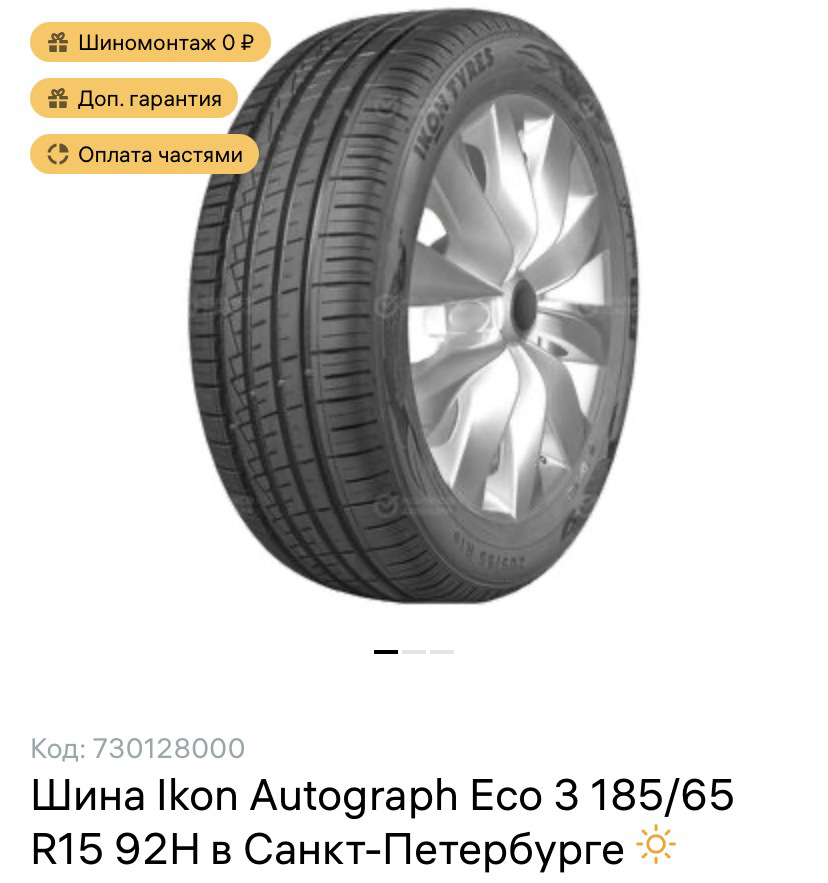Tap the Шиномонтаж 0 ₽ badge
This screenshot has height=883, width=828.
[150, 42]
